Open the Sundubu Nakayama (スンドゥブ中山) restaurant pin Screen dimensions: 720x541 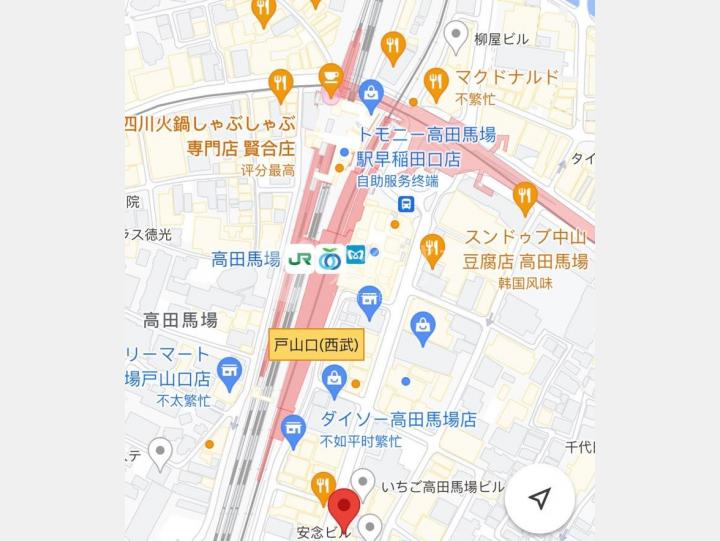432,249
